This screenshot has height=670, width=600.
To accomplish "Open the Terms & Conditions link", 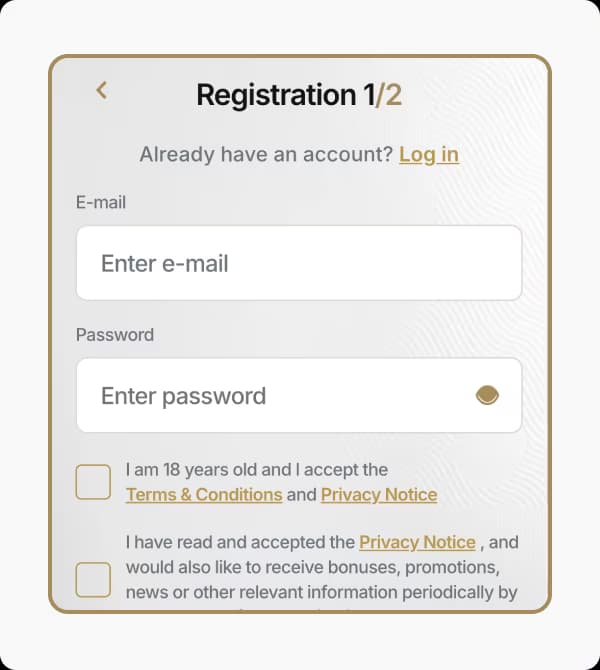I will pyautogui.click(x=204, y=495).
